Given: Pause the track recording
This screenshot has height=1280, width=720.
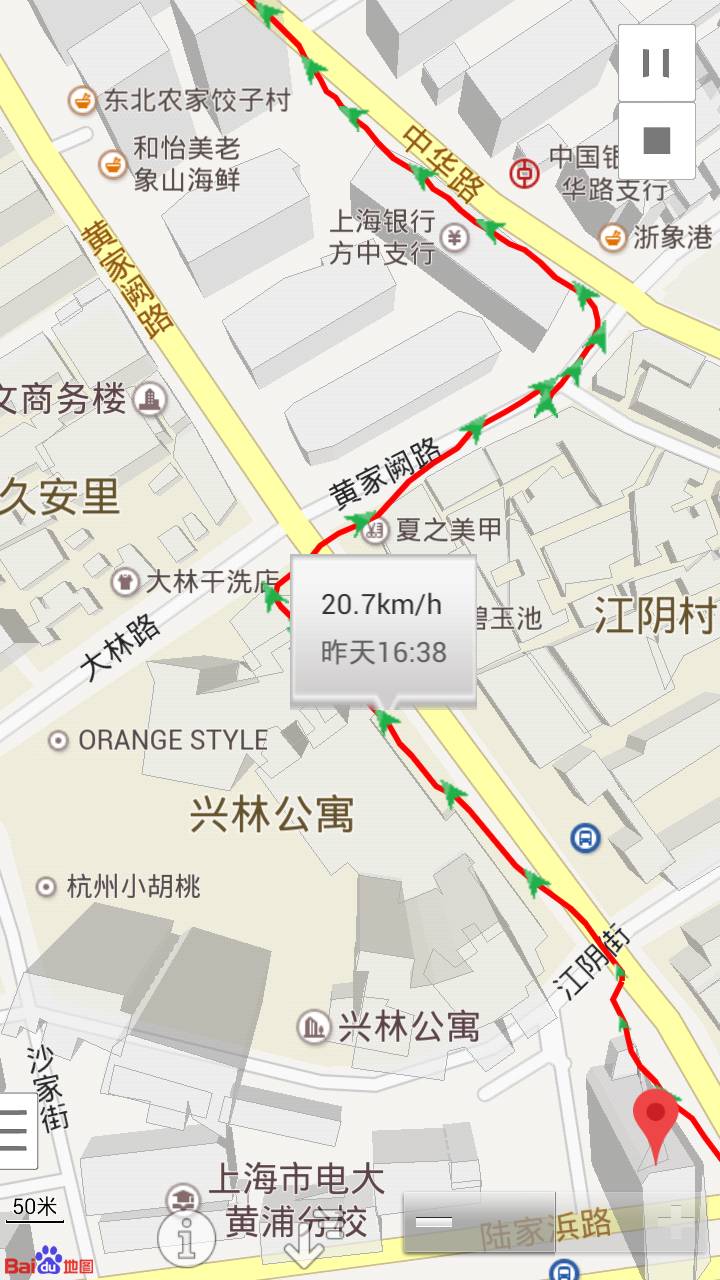Looking at the screenshot, I should pos(656,63).
